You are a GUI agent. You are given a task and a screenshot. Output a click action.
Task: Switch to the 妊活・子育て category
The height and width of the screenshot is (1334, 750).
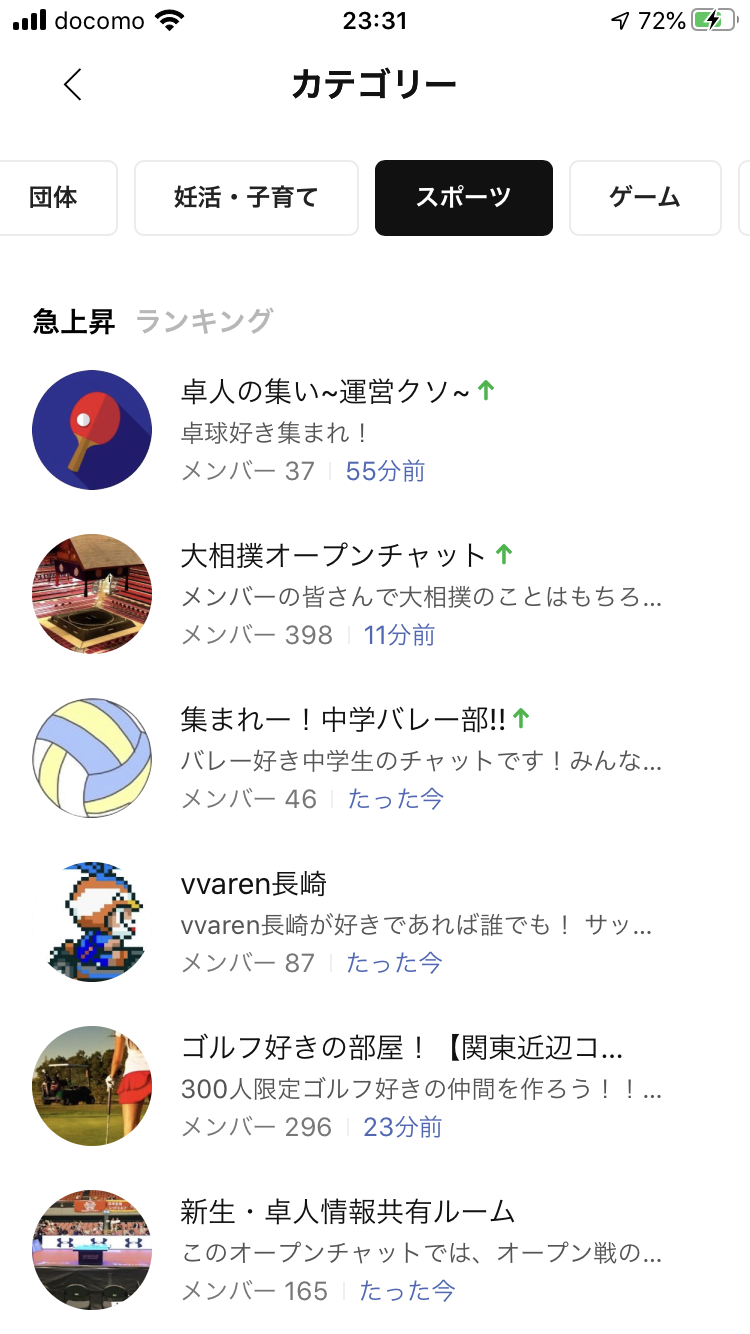coord(246,198)
